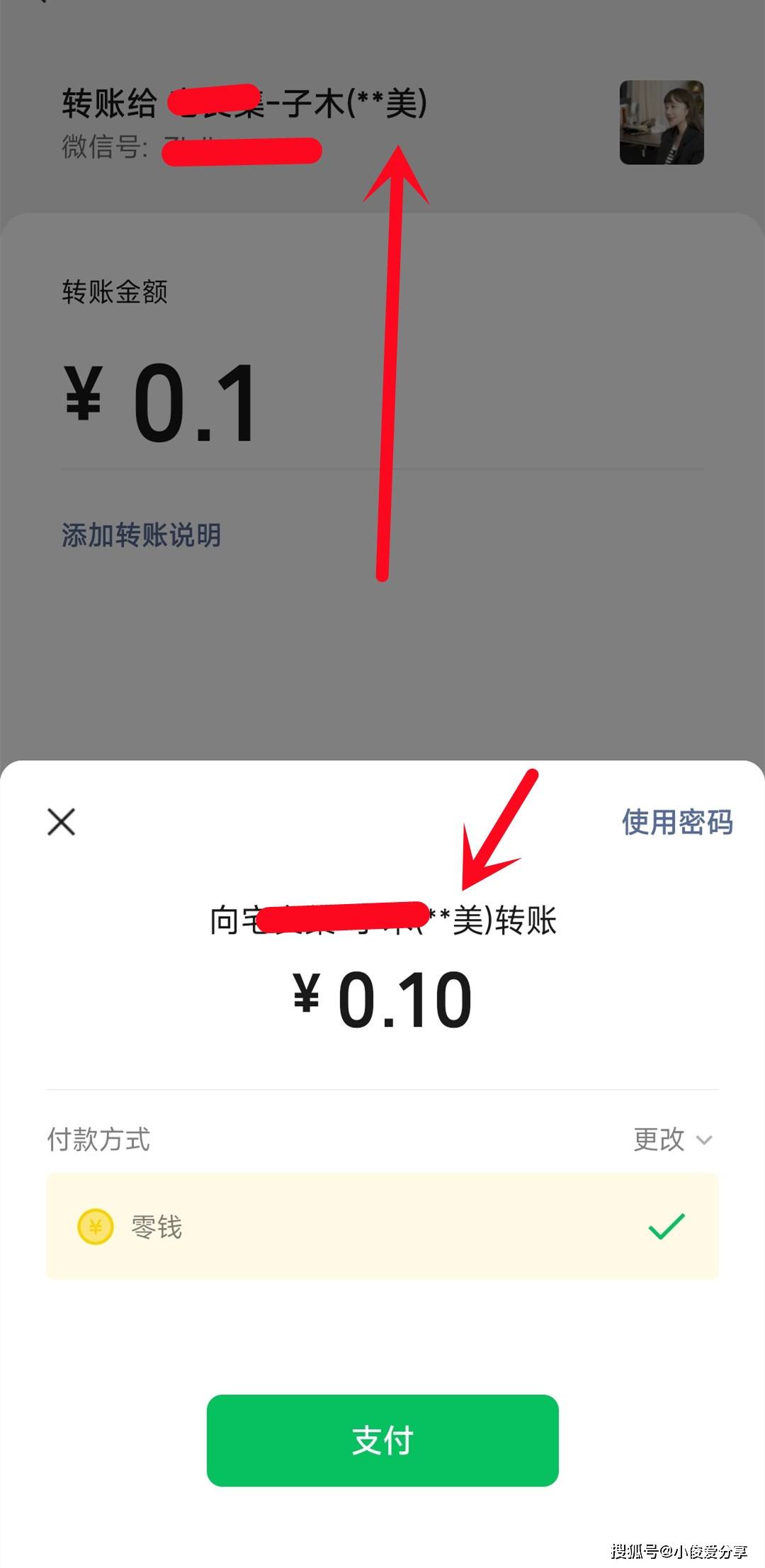This screenshot has width=765, height=1568.
Task: Select 零钱 as the payment method
Action: point(382,1226)
